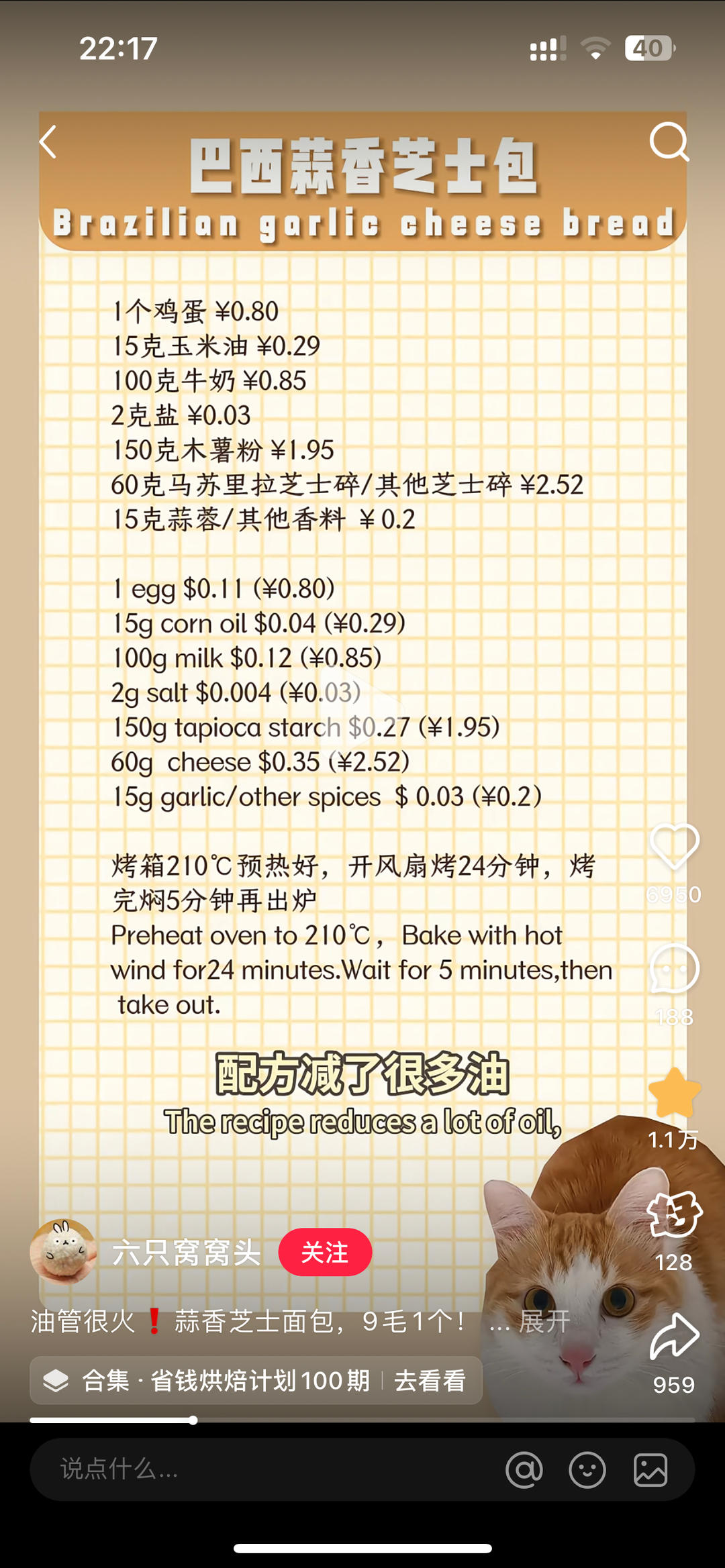Like this video with the heart icon
Viewport: 725px width, 1568px height.
674,847
